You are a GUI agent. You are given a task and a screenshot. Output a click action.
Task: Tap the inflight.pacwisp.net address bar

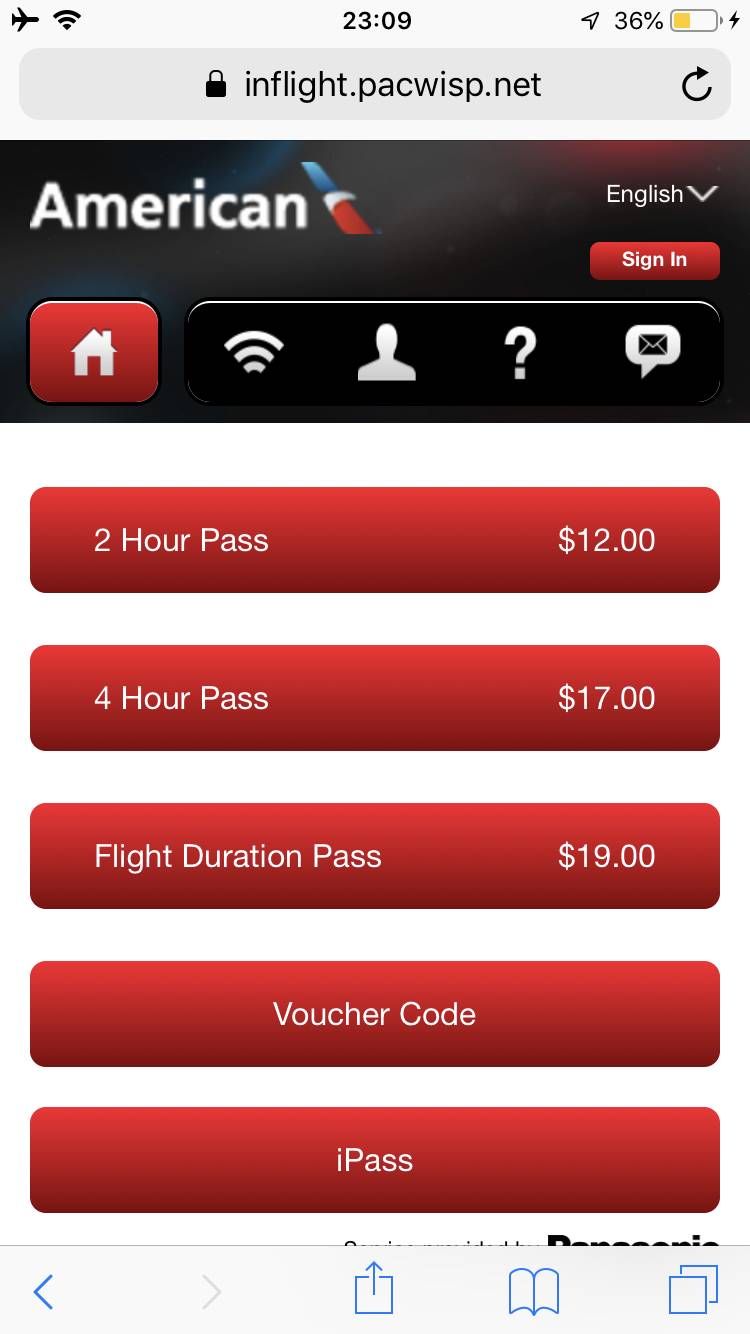375,84
